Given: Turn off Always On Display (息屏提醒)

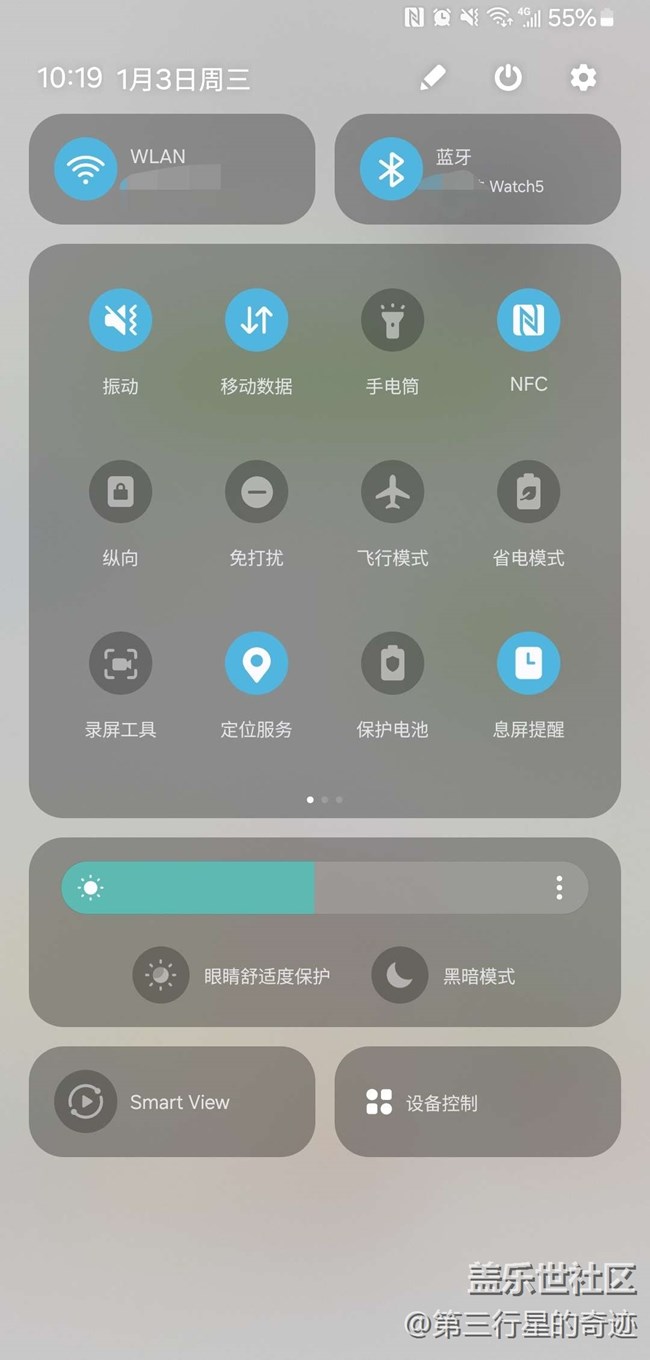Looking at the screenshot, I should pyautogui.click(x=528, y=663).
